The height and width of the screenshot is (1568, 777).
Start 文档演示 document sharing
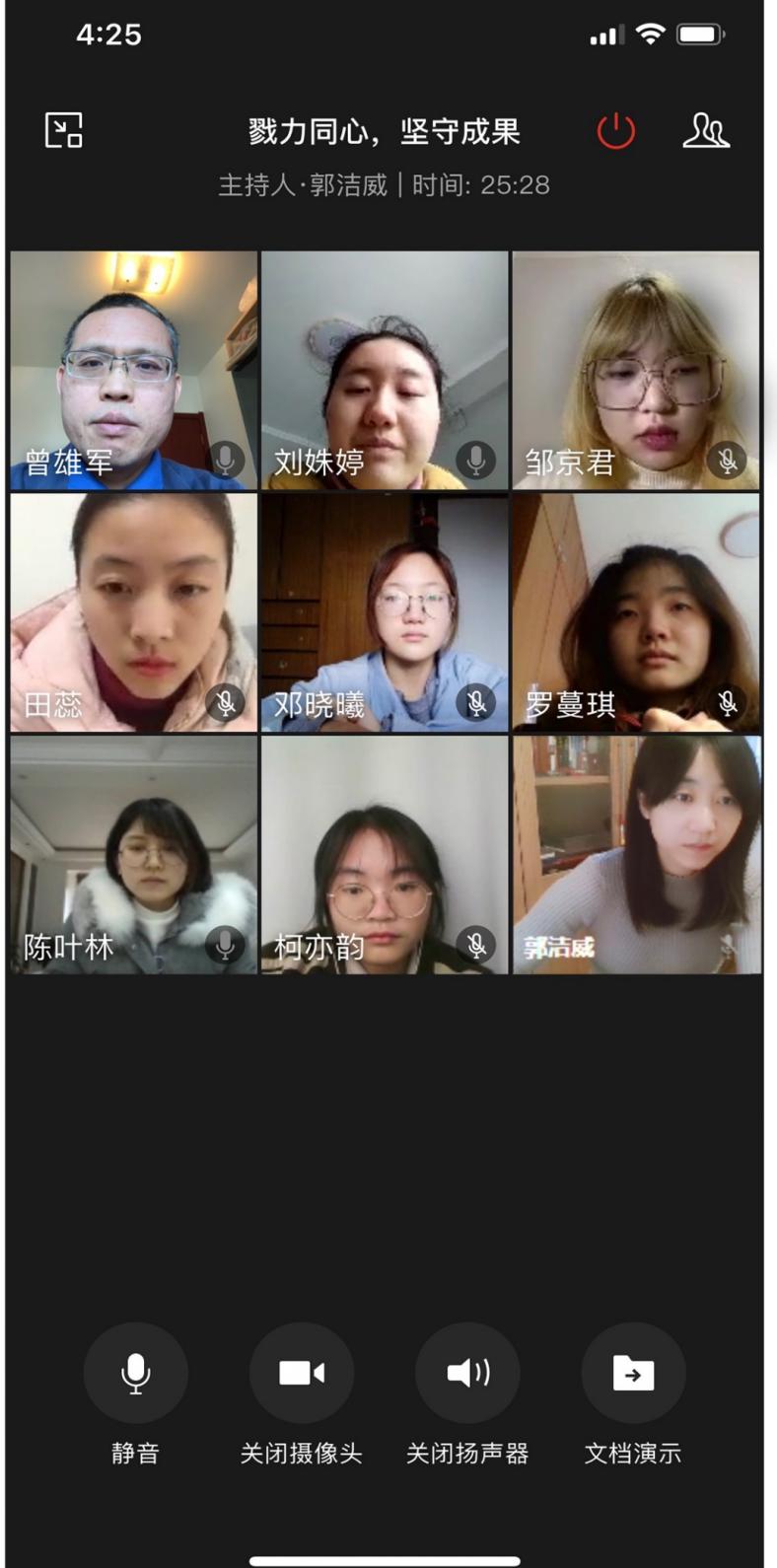(x=633, y=1373)
